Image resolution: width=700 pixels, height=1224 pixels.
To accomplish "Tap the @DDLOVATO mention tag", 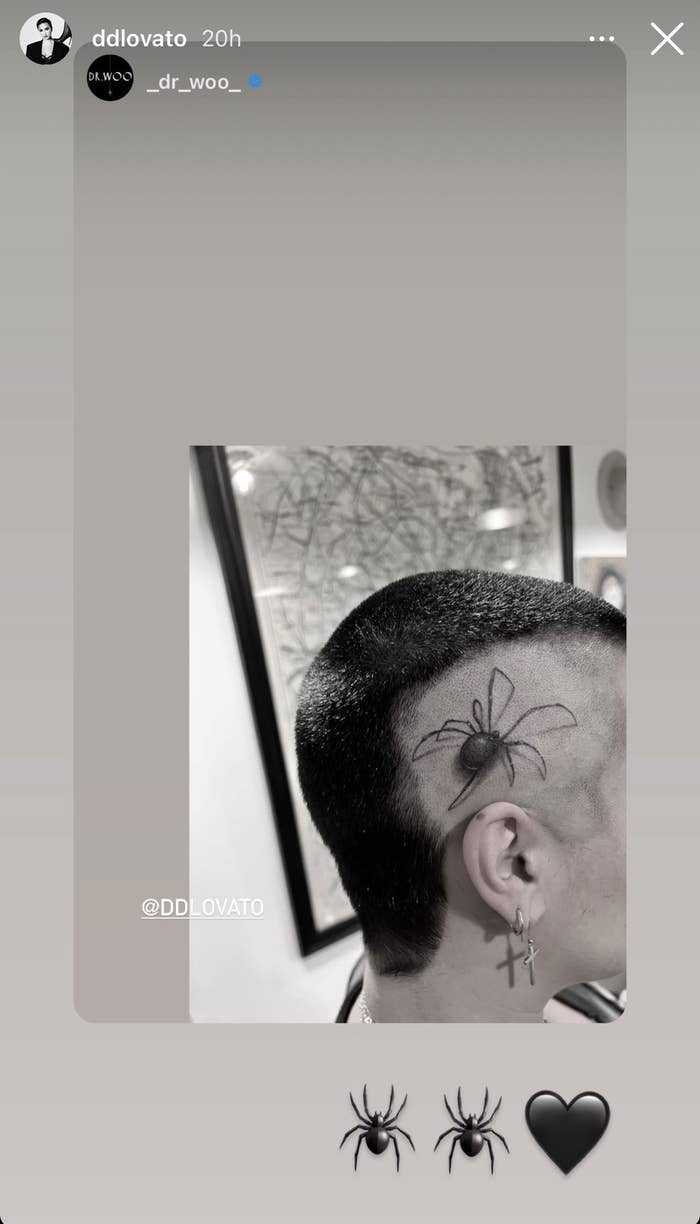I will click(x=202, y=908).
